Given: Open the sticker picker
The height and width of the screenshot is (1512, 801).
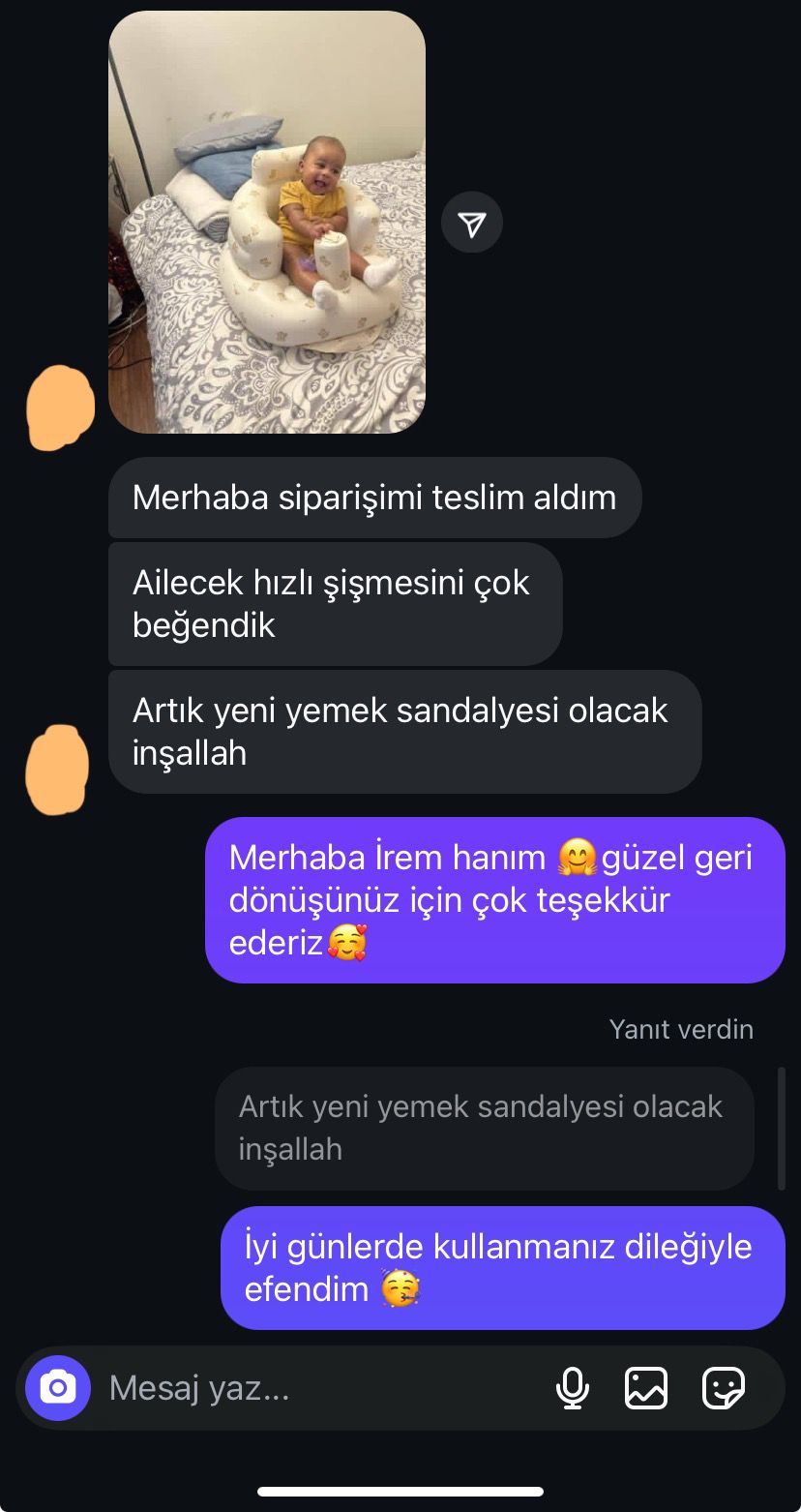Looking at the screenshot, I should pyautogui.click(x=723, y=1388).
